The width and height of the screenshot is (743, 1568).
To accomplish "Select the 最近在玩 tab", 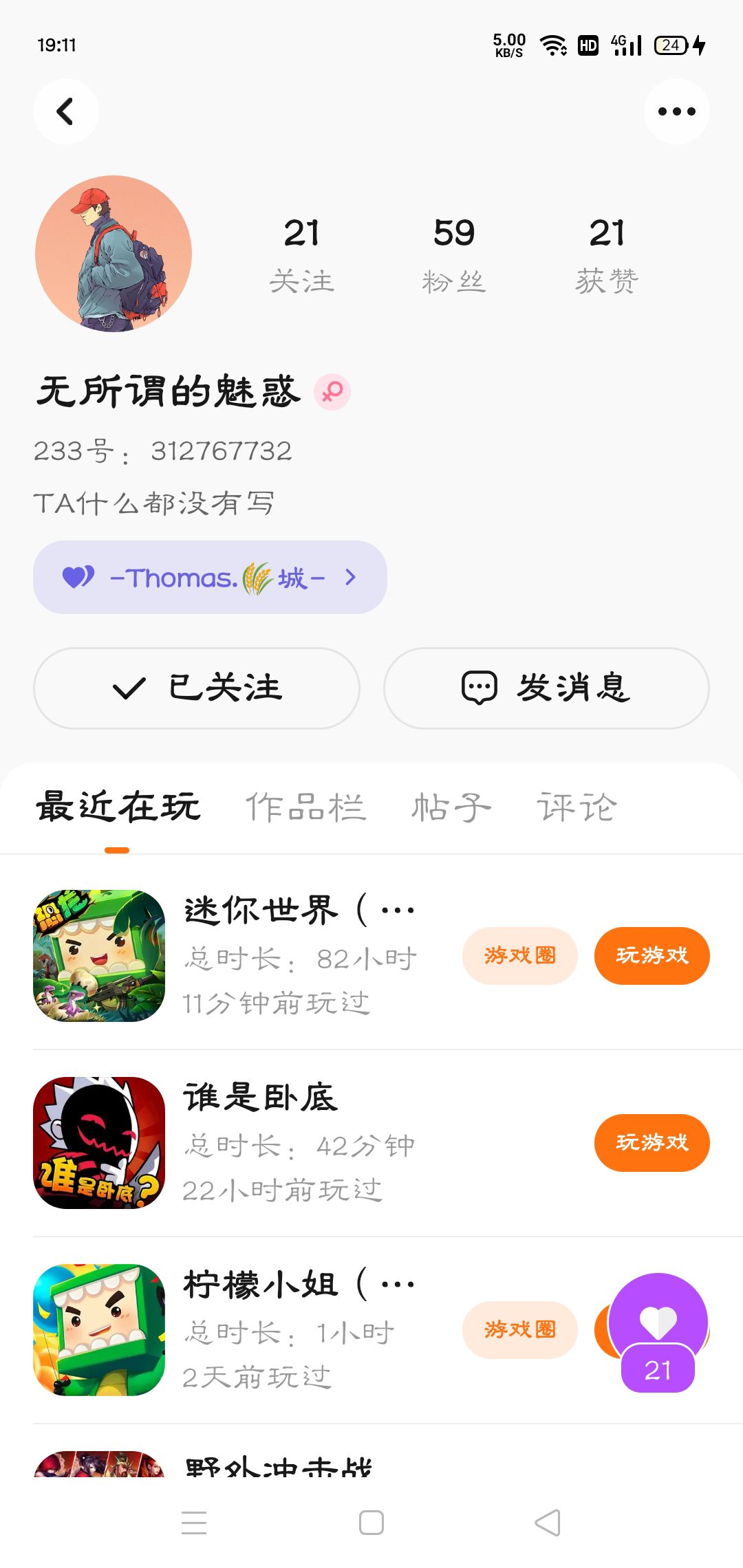I will pyautogui.click(x=118, y=807).
